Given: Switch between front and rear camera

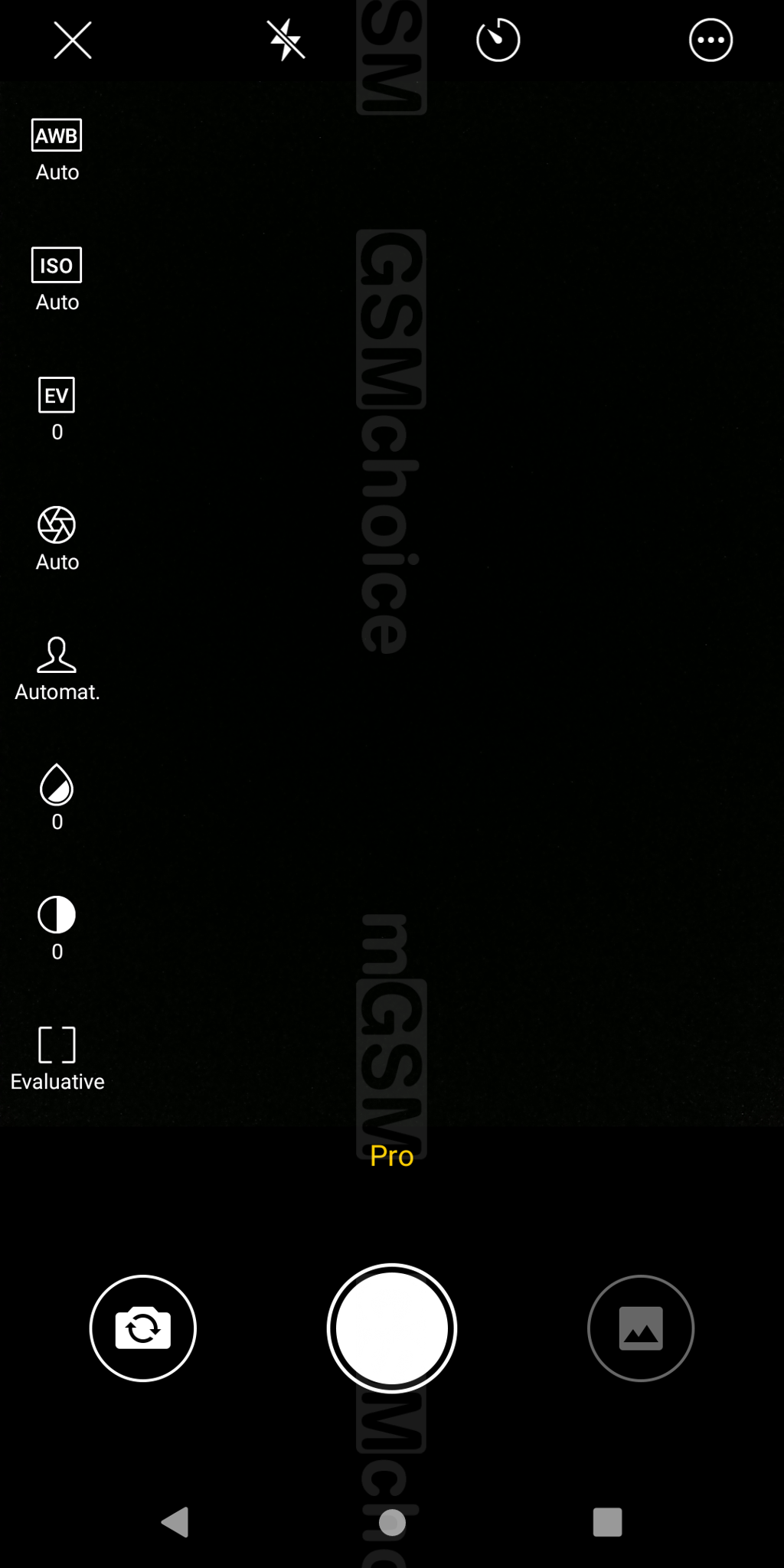Looking at the screenshot, I should [143, 1328].
